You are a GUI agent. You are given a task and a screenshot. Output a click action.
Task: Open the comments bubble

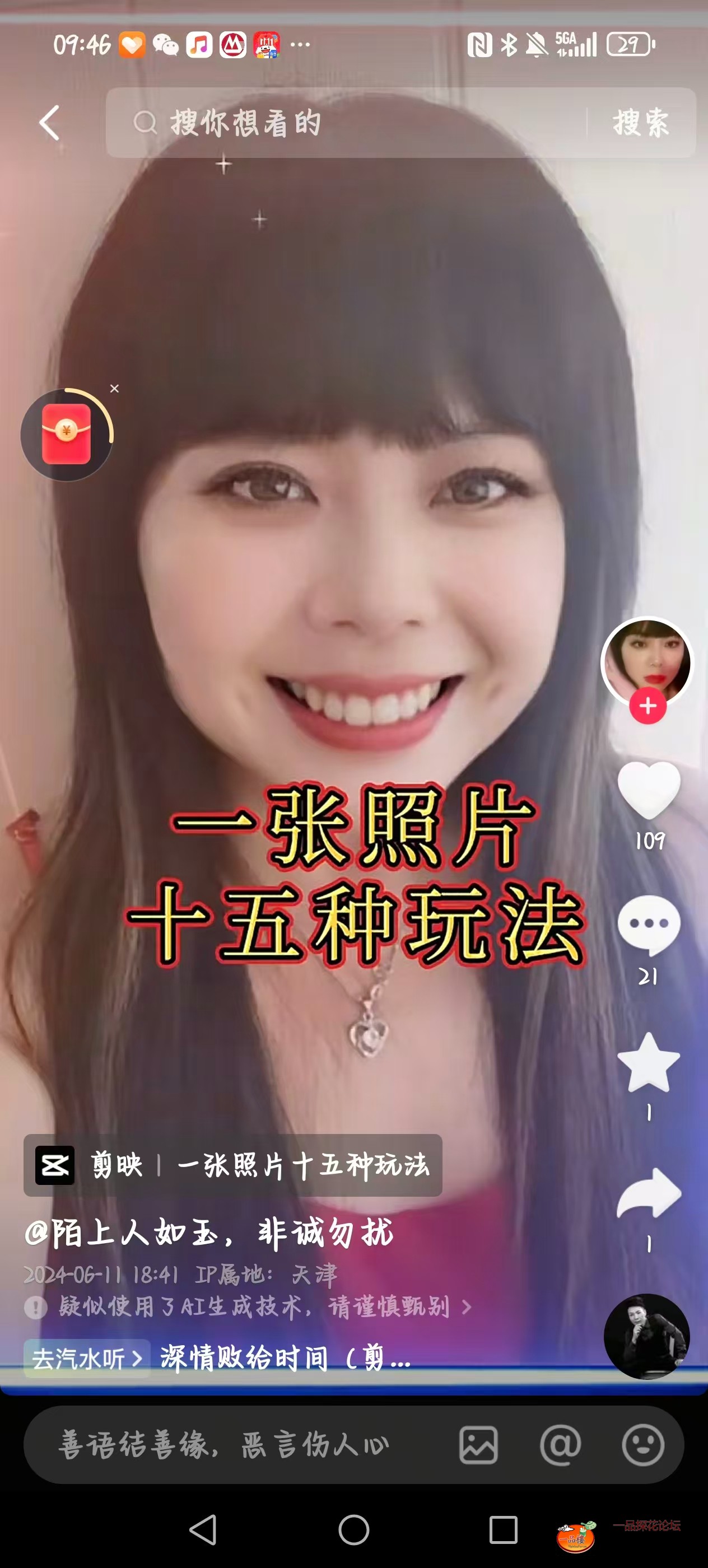pyautogui.click(x=648, y=925)
